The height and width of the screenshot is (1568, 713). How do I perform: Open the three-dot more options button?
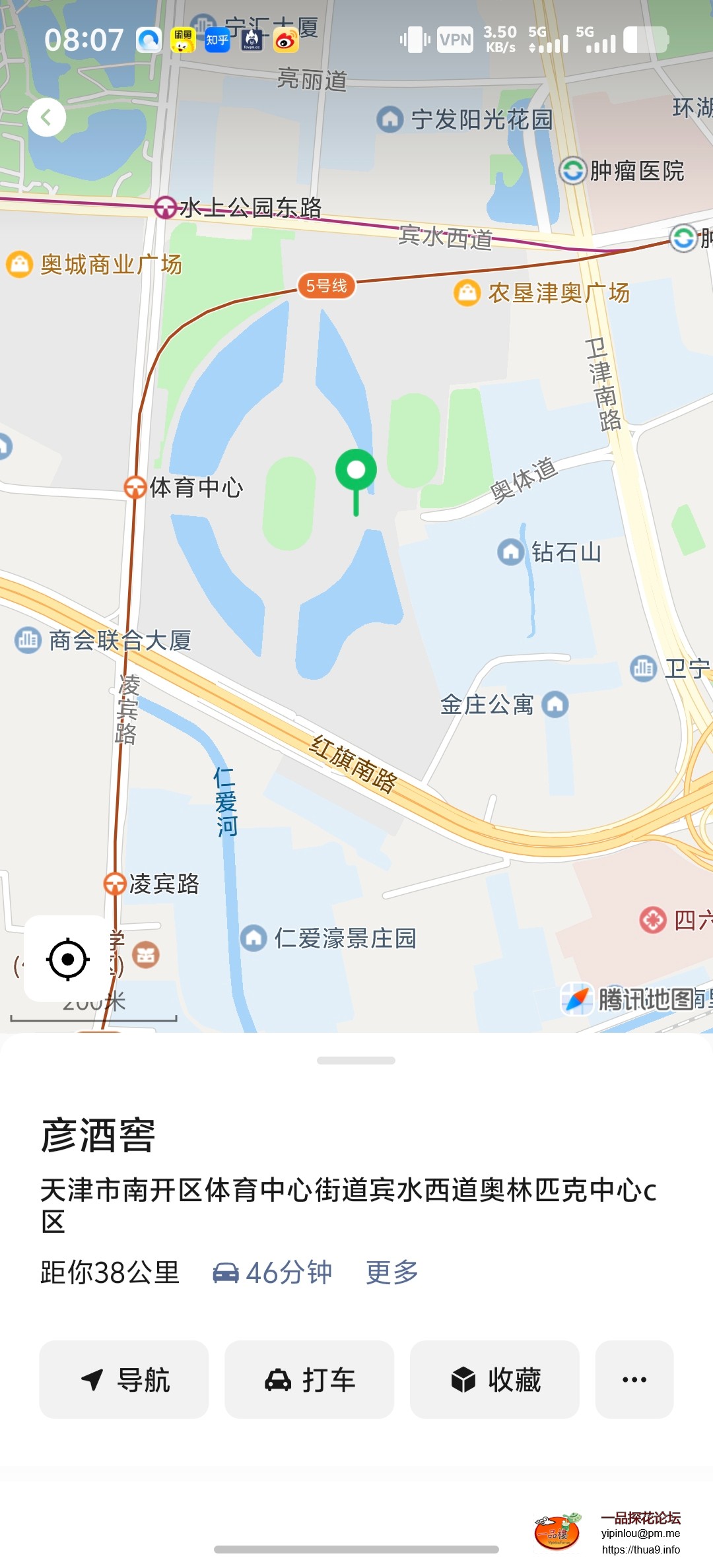(634, 1379)
